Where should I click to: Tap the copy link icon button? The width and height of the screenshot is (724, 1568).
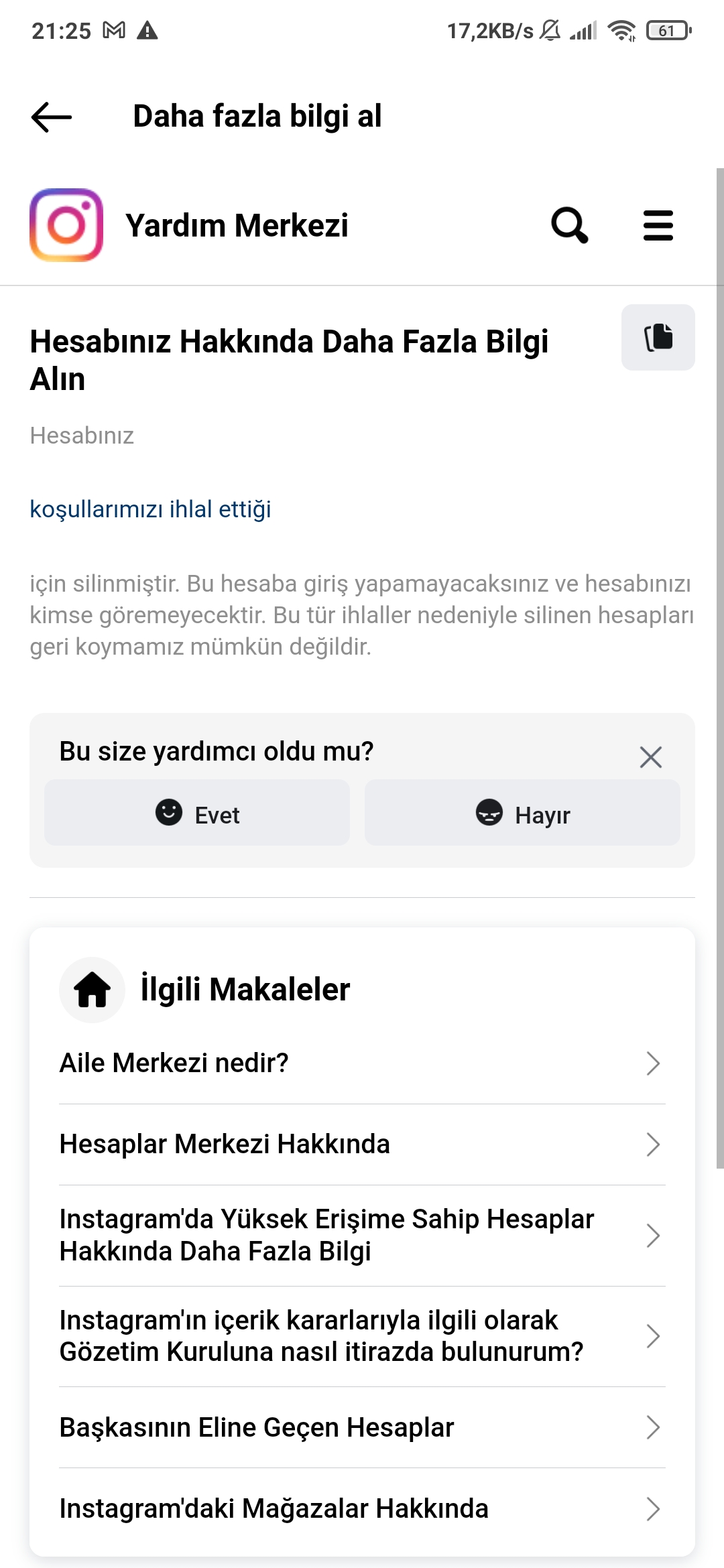[x=658, y=337]
